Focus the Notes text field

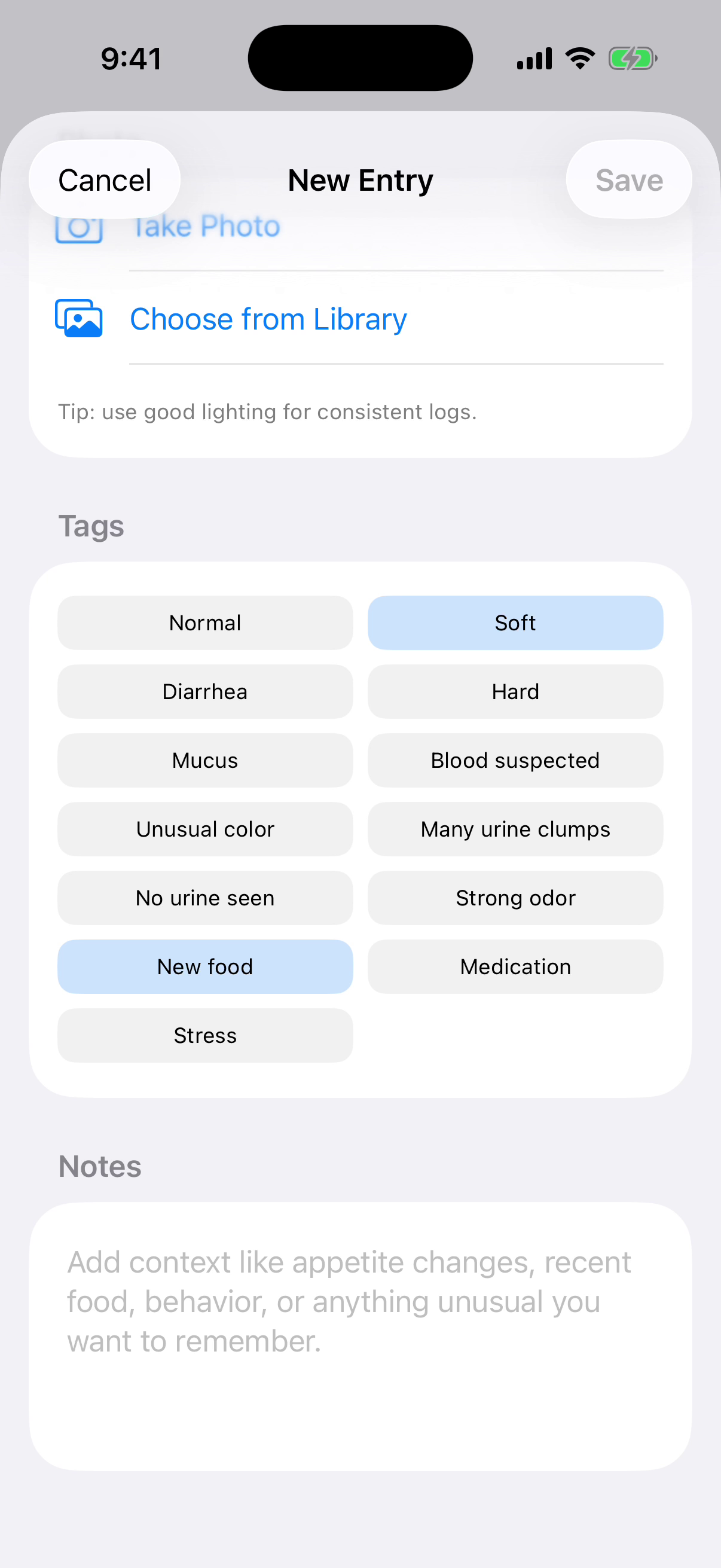[360, 1336]
